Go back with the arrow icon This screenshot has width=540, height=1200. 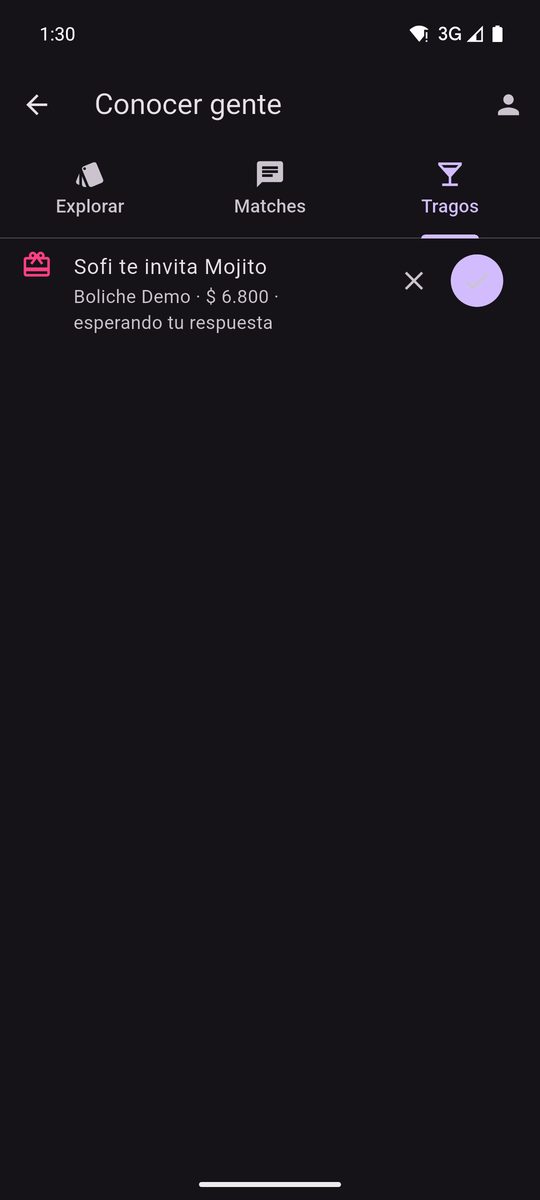point(37,105)
